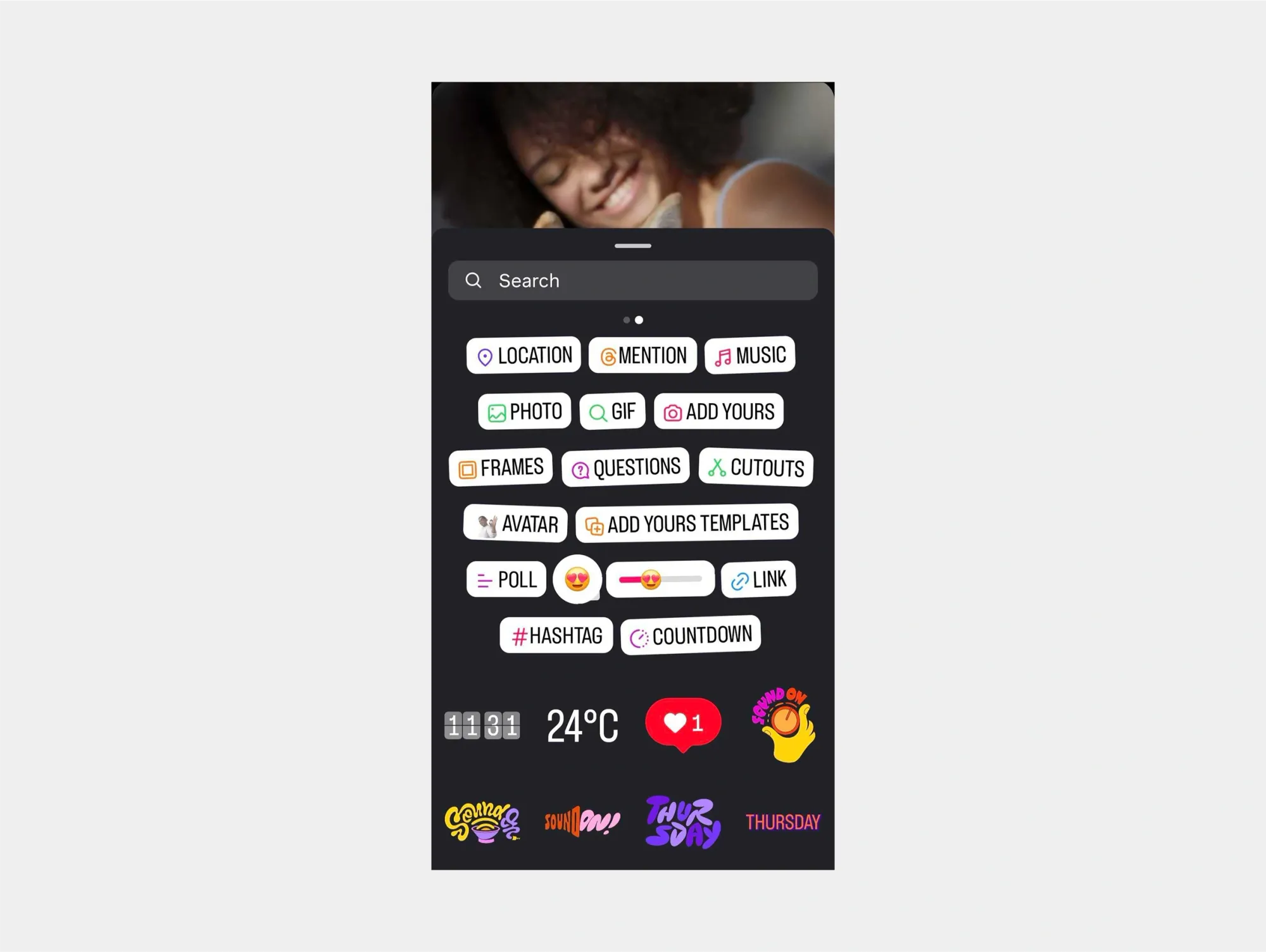The width and height of the screenshot is (1266, 952).
Task: Insert a Link sticker
Action: pyautogui.click(x=758, y=580)
